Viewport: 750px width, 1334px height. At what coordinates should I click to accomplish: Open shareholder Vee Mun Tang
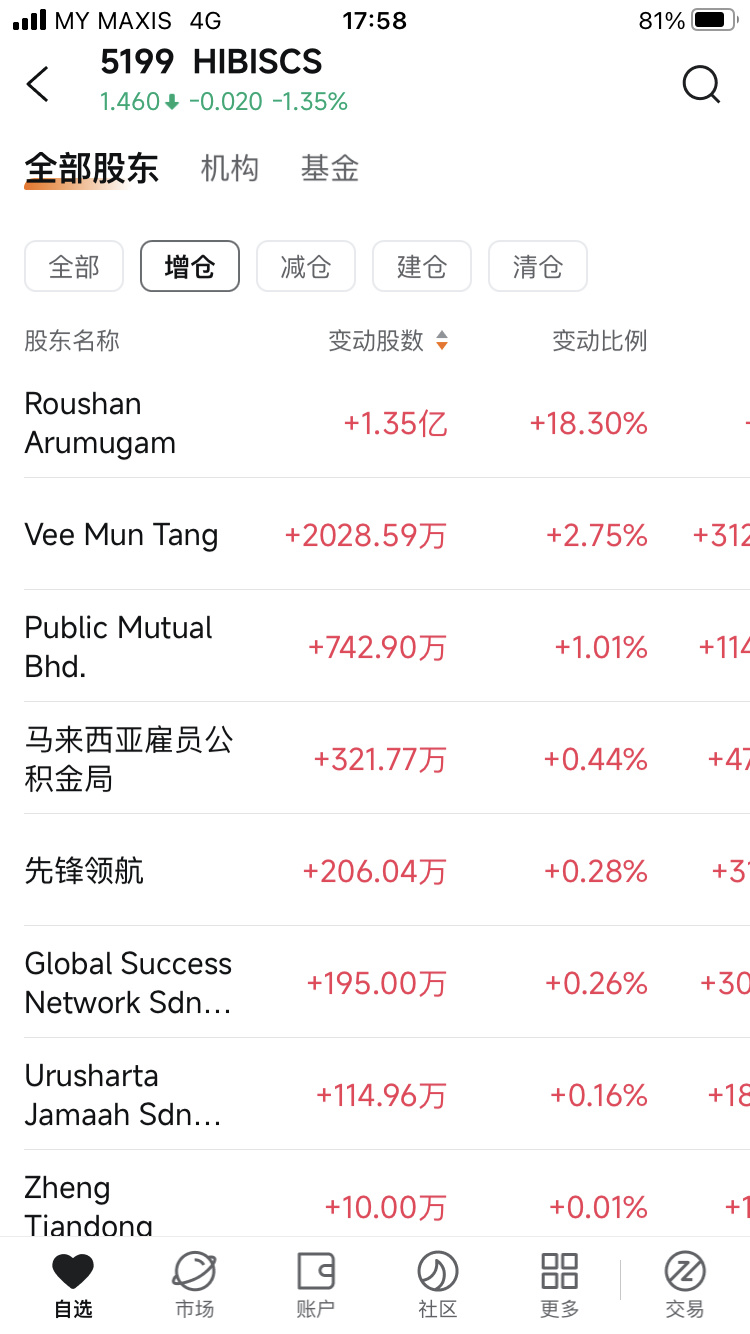(x=375, y=535)
